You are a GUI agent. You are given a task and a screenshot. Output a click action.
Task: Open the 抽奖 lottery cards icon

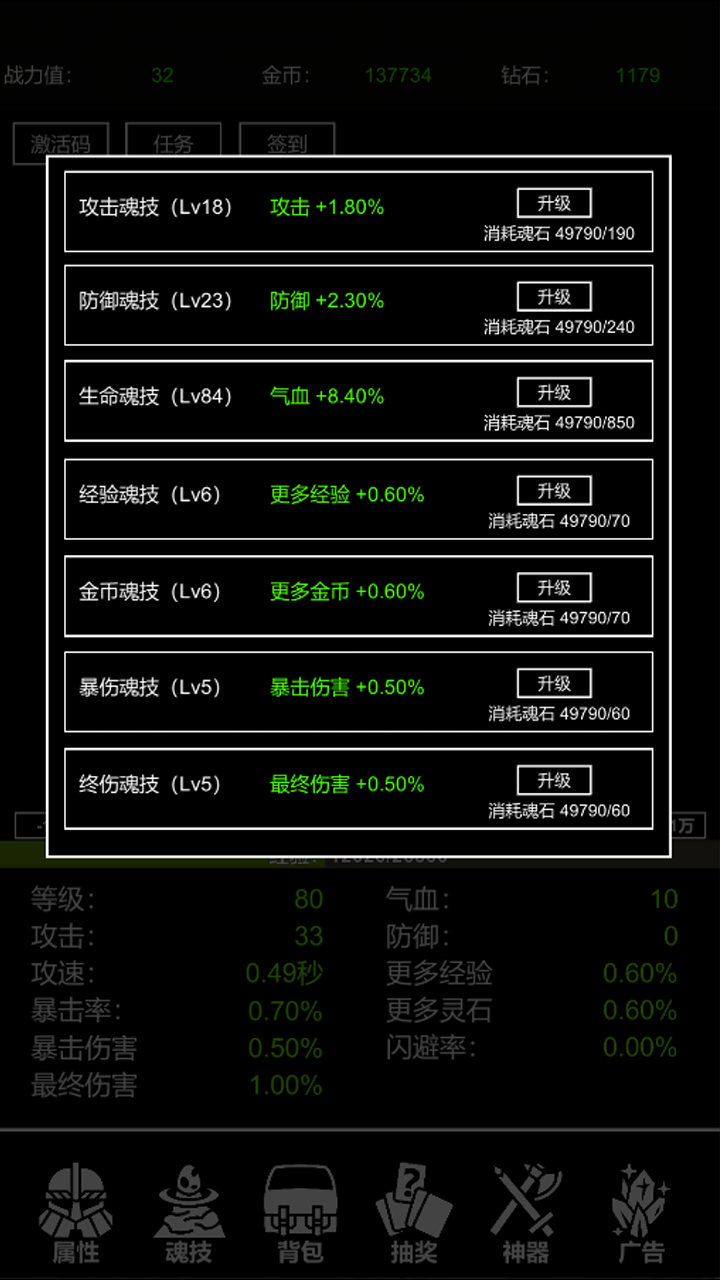(413, 1210)
